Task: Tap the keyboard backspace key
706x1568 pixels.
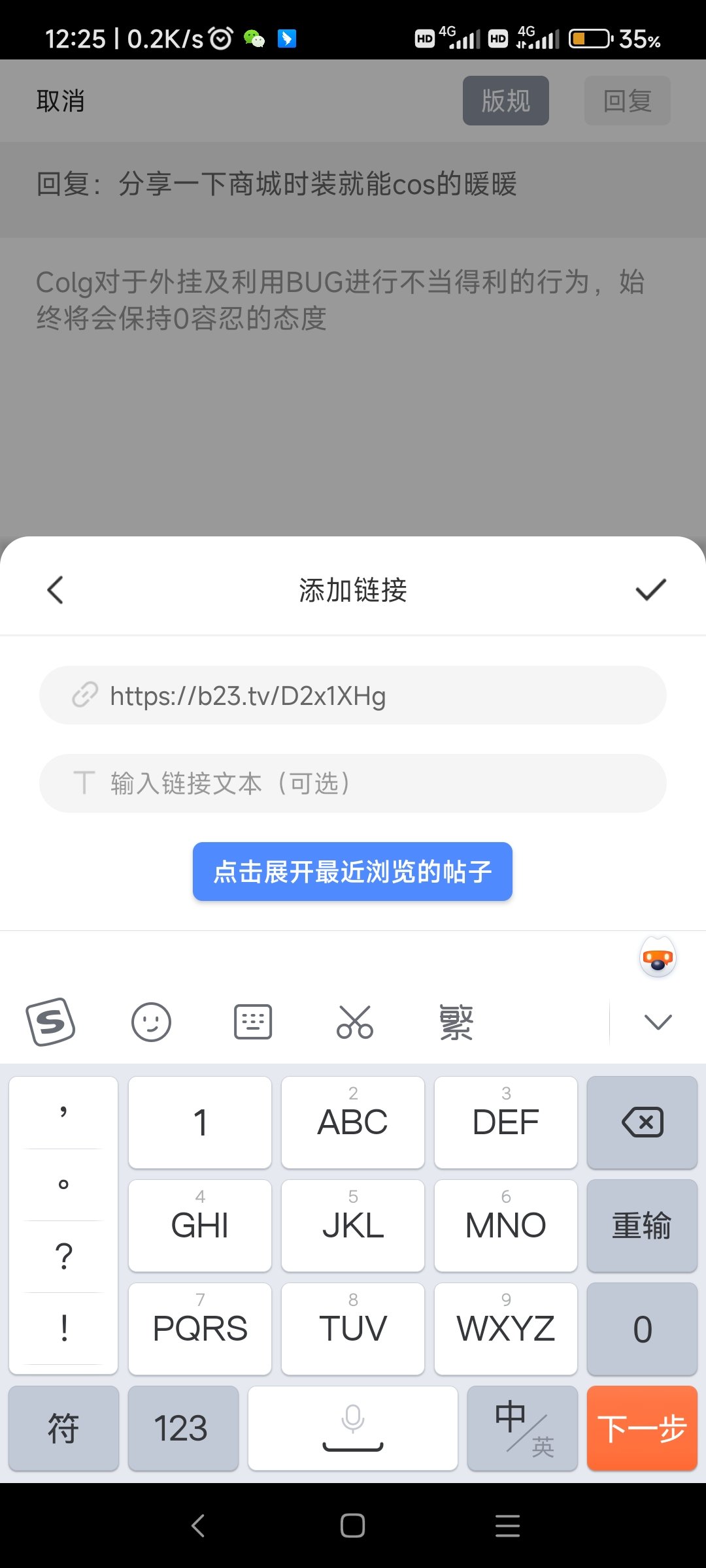Action: [642, 1122]
